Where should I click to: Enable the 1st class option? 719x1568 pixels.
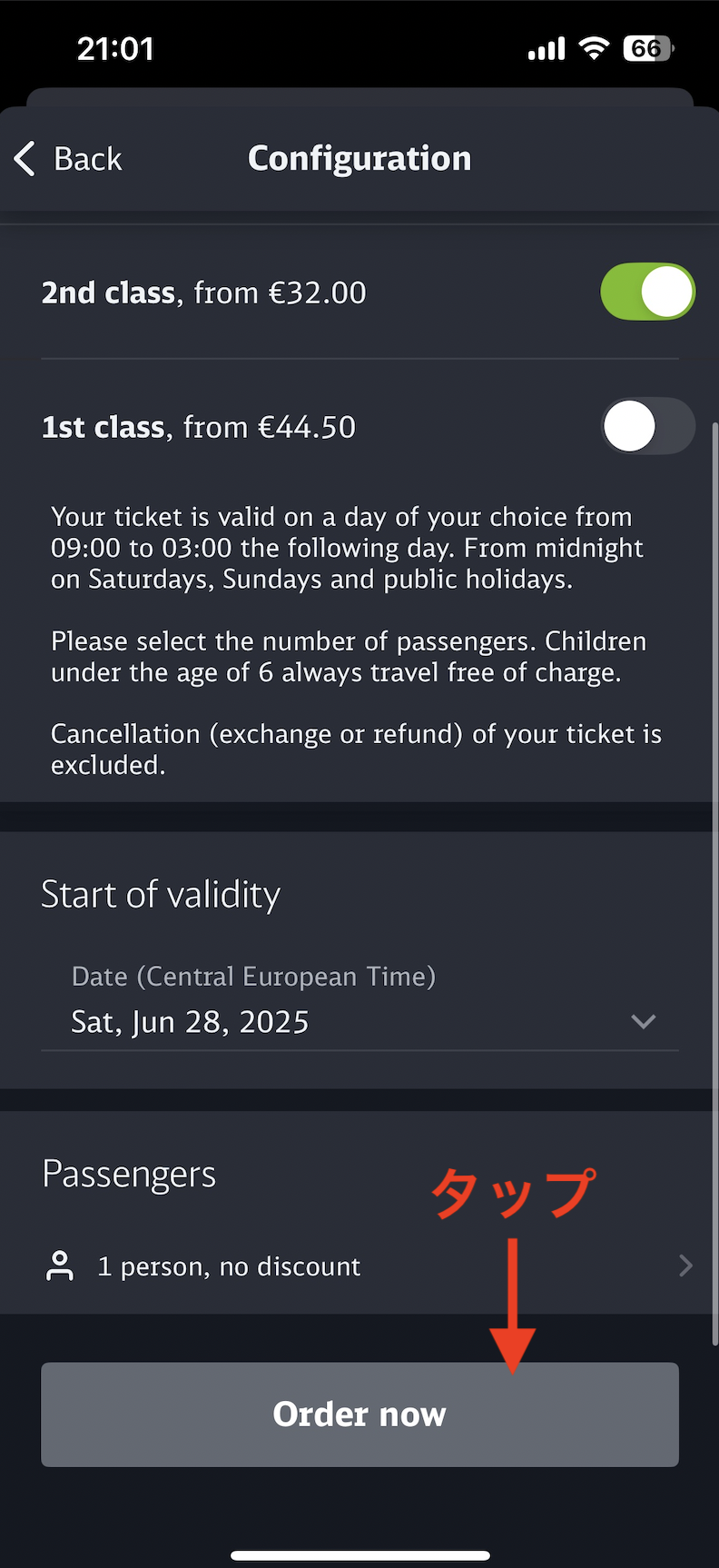(x=648, y=426)
